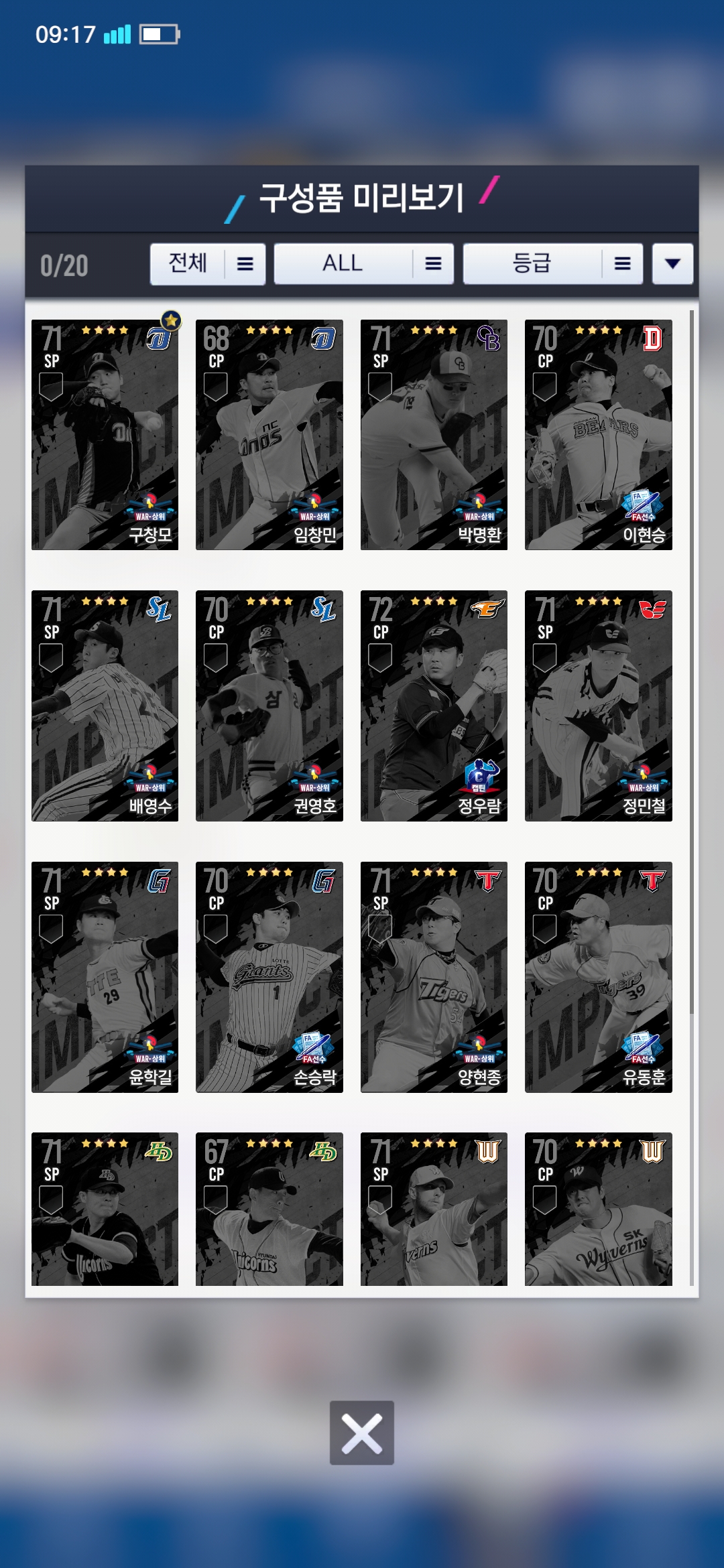This screenshot has height=1568, width=724.
Task: Toggle the sort order arrow button
Action: coord(672,264)
